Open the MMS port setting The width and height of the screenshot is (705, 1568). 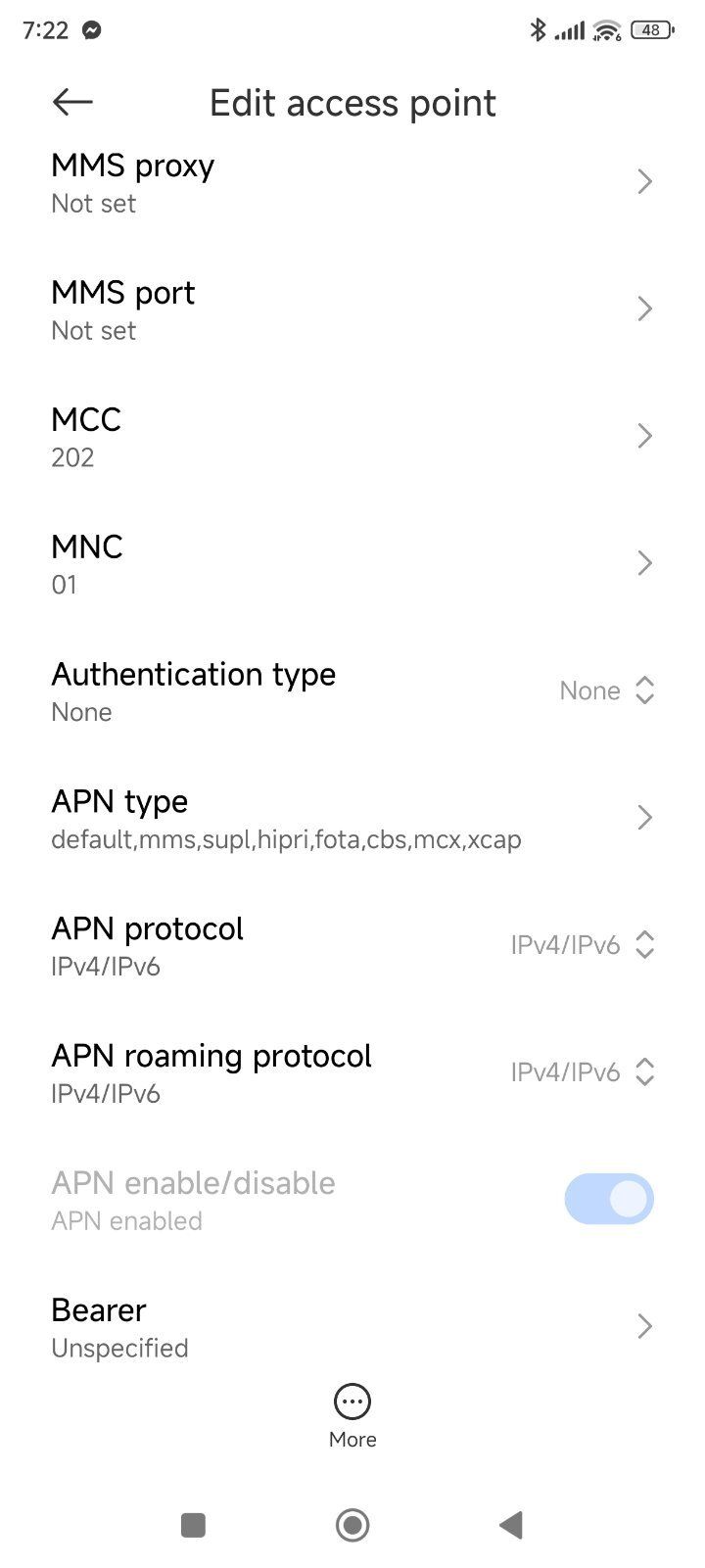coord(352,309)
